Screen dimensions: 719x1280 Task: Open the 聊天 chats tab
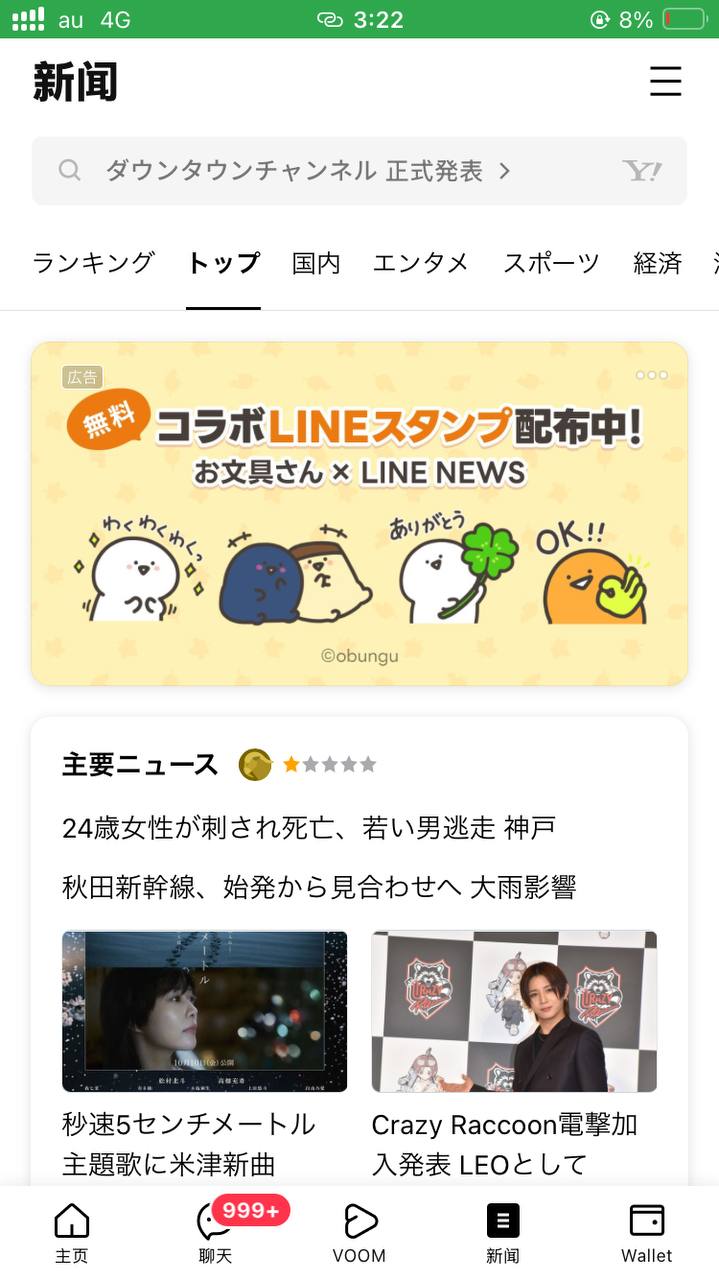[x=215, y=1232]
